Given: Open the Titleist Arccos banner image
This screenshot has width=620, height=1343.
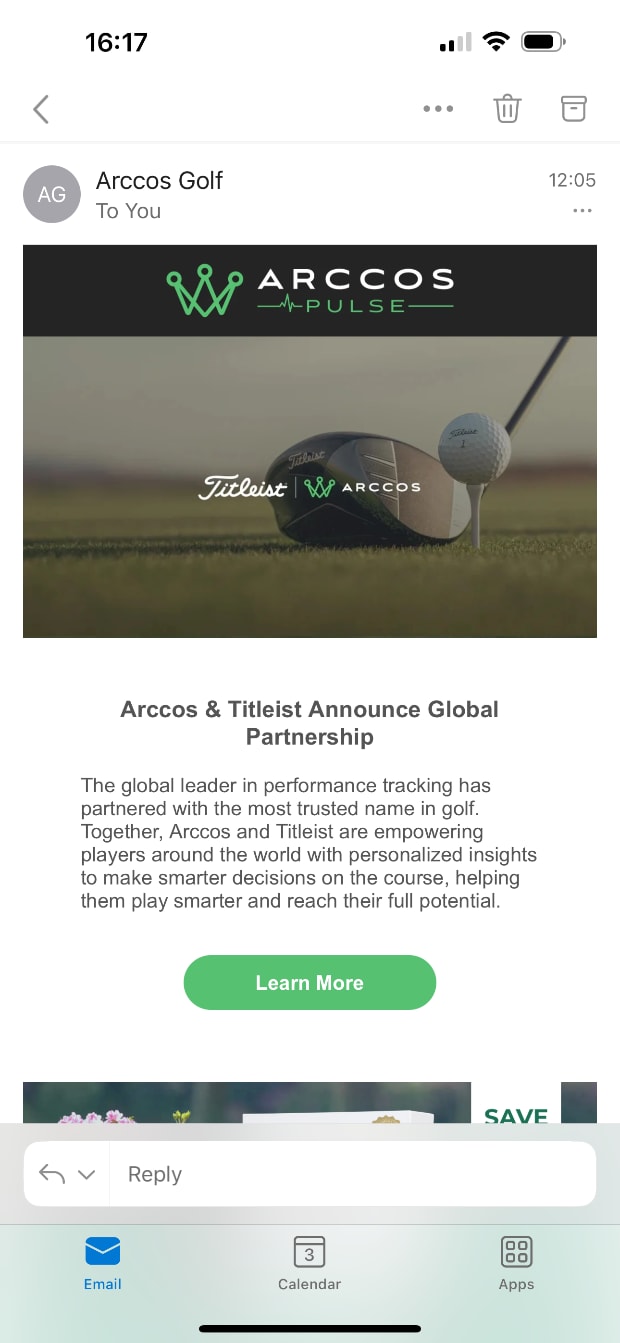Looking at the screenshot, I should (x=310, y=486).
